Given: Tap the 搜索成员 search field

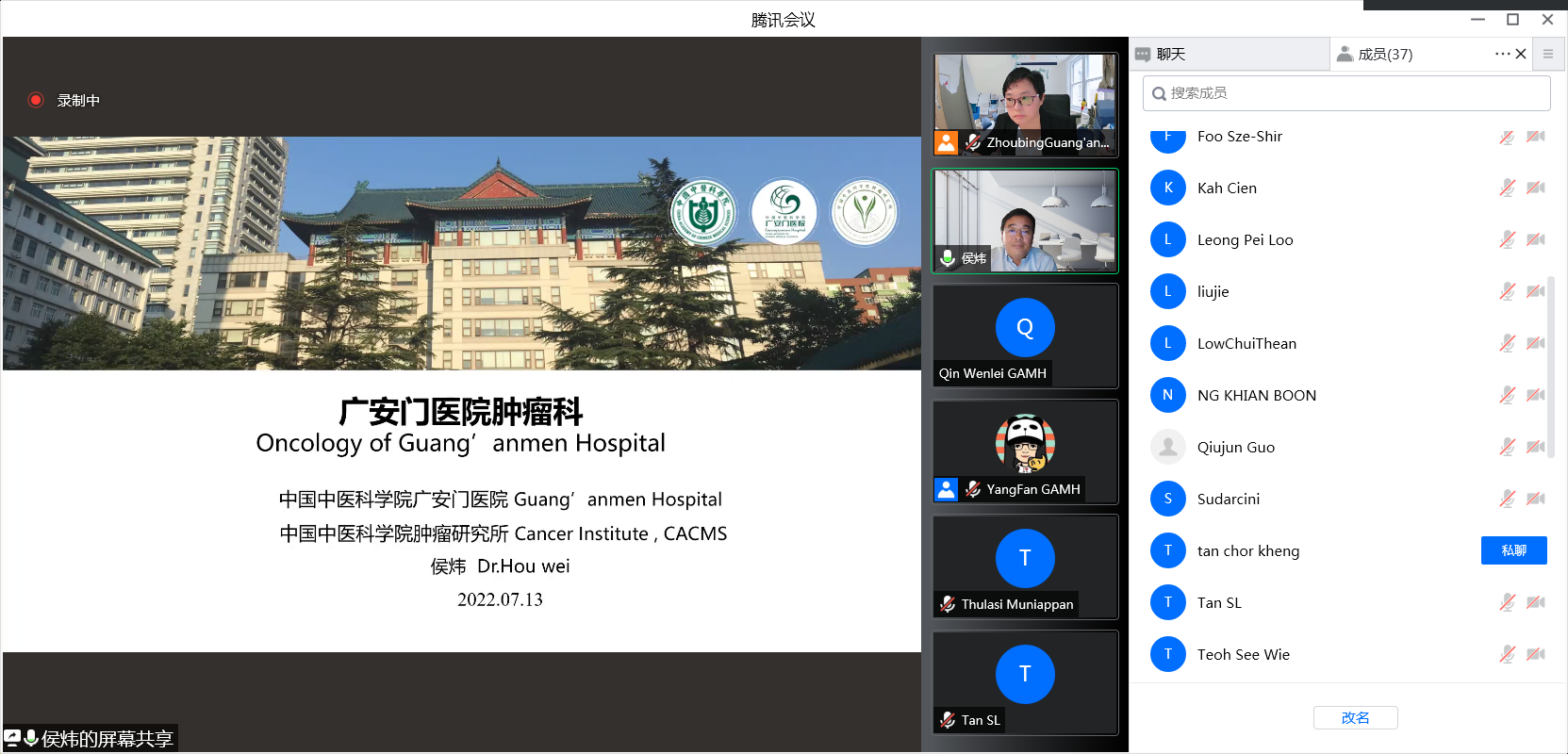Looking at the screenshot, I should coord(1346,93).
